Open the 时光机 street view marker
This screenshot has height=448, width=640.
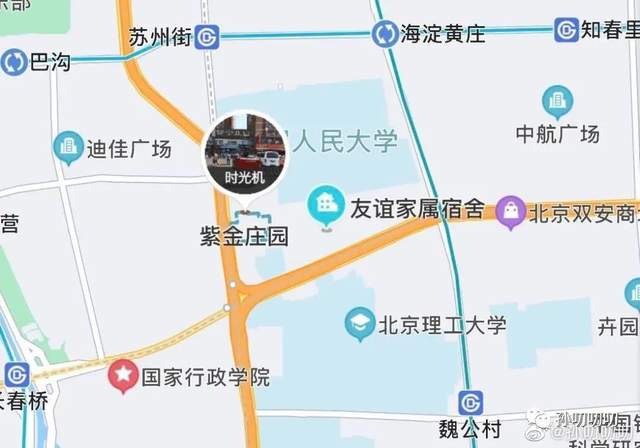pos(246,152)
